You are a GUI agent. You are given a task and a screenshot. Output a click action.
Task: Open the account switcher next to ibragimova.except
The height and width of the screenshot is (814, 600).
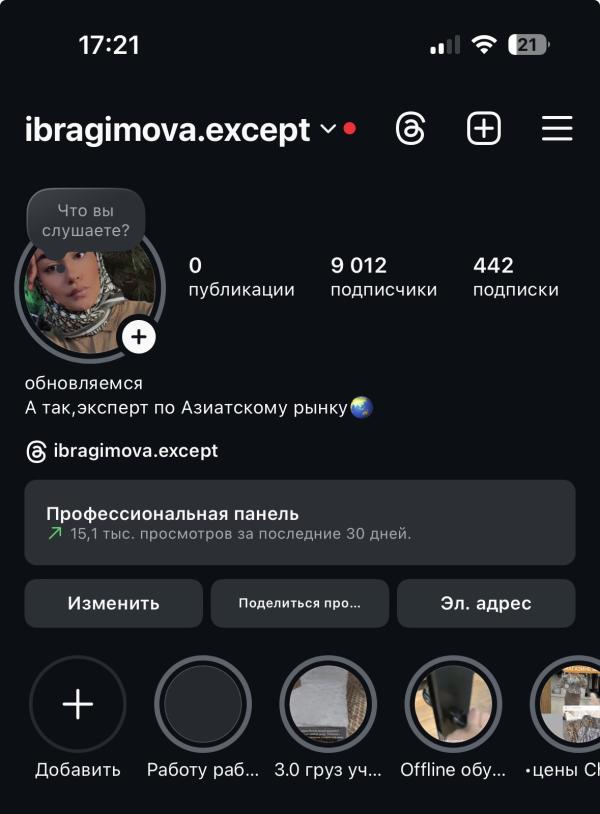click(x=328, y=130)
